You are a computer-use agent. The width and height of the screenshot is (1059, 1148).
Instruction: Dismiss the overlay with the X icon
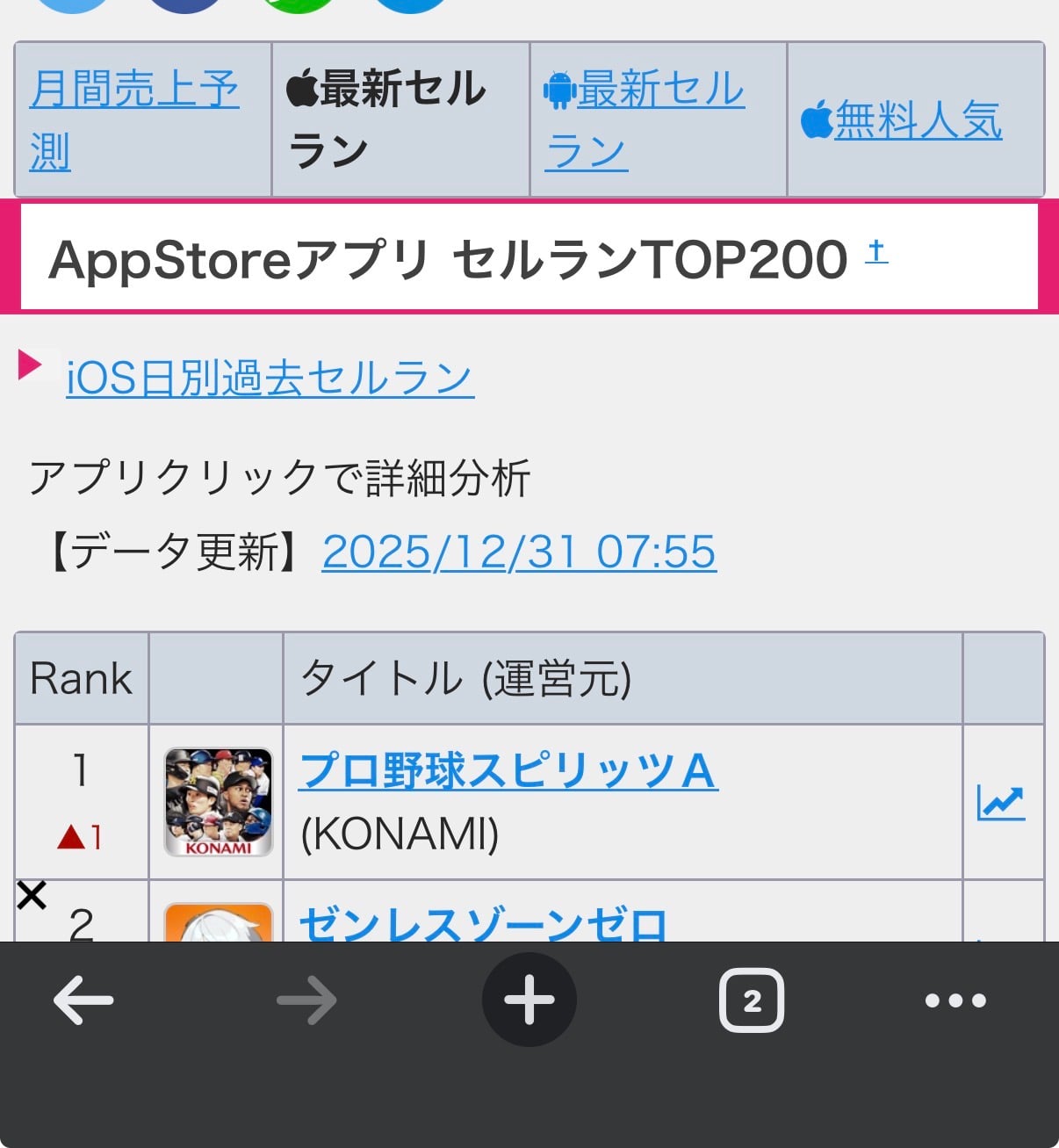tap(32, 896)
